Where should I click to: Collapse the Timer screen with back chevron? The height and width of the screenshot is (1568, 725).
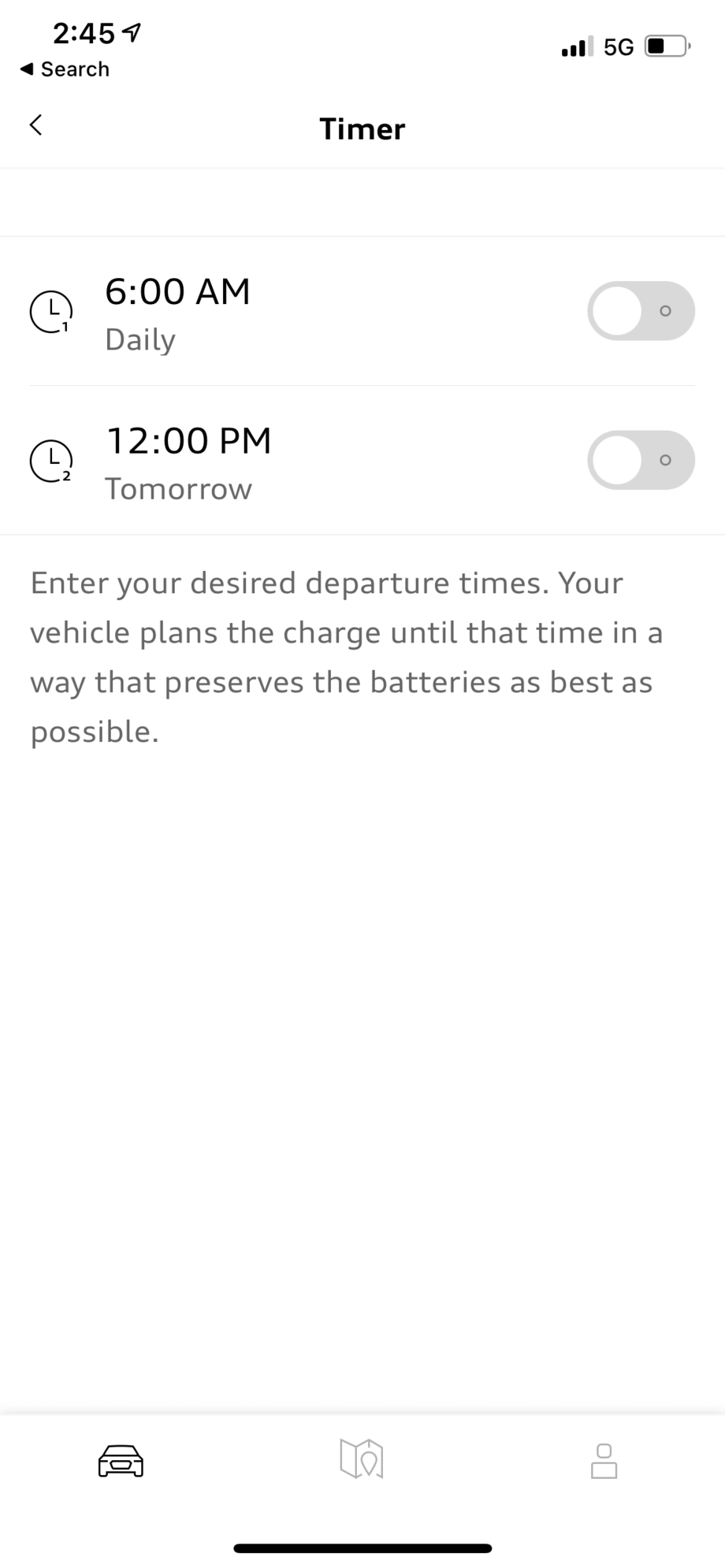[x=35, y=124]
